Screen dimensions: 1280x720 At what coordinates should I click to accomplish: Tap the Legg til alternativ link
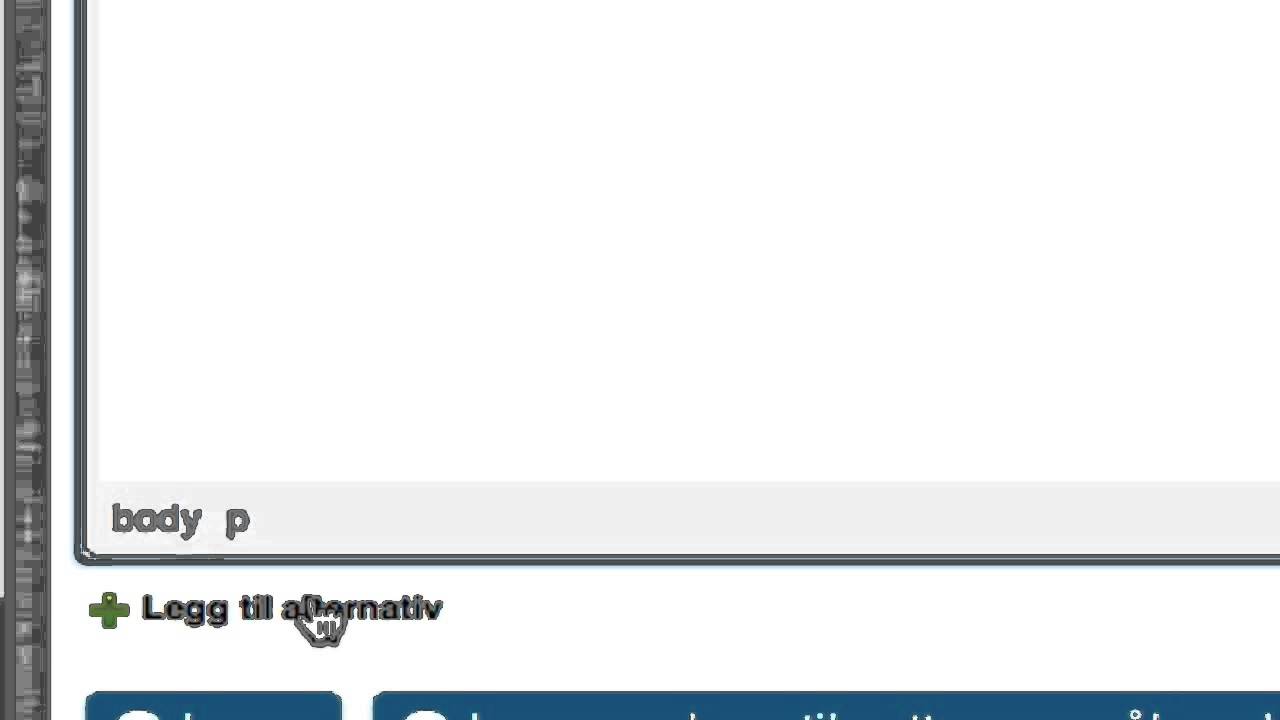coord(290,609)
